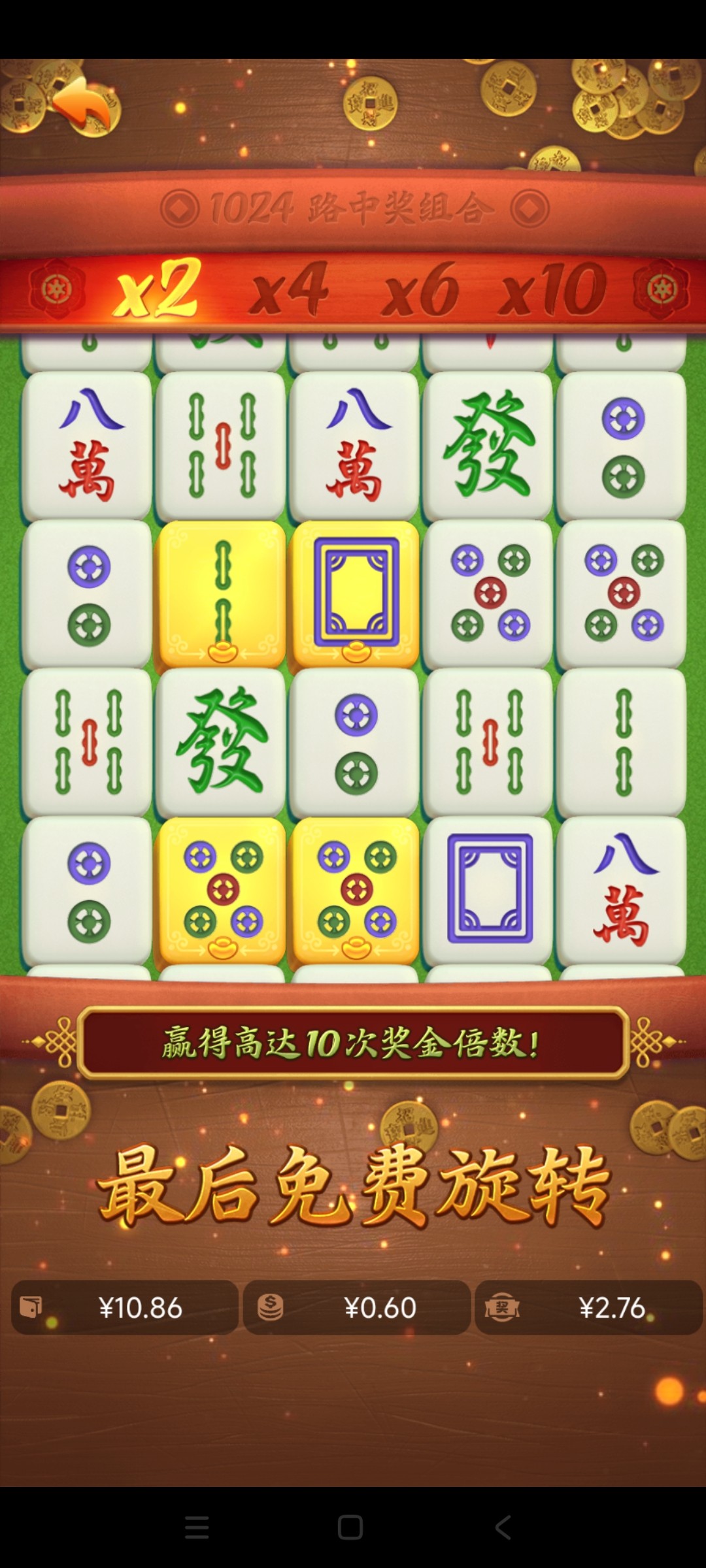Open the bet amount ¥0.60
Screen dimensions: 706x1568
(357, 1307)
